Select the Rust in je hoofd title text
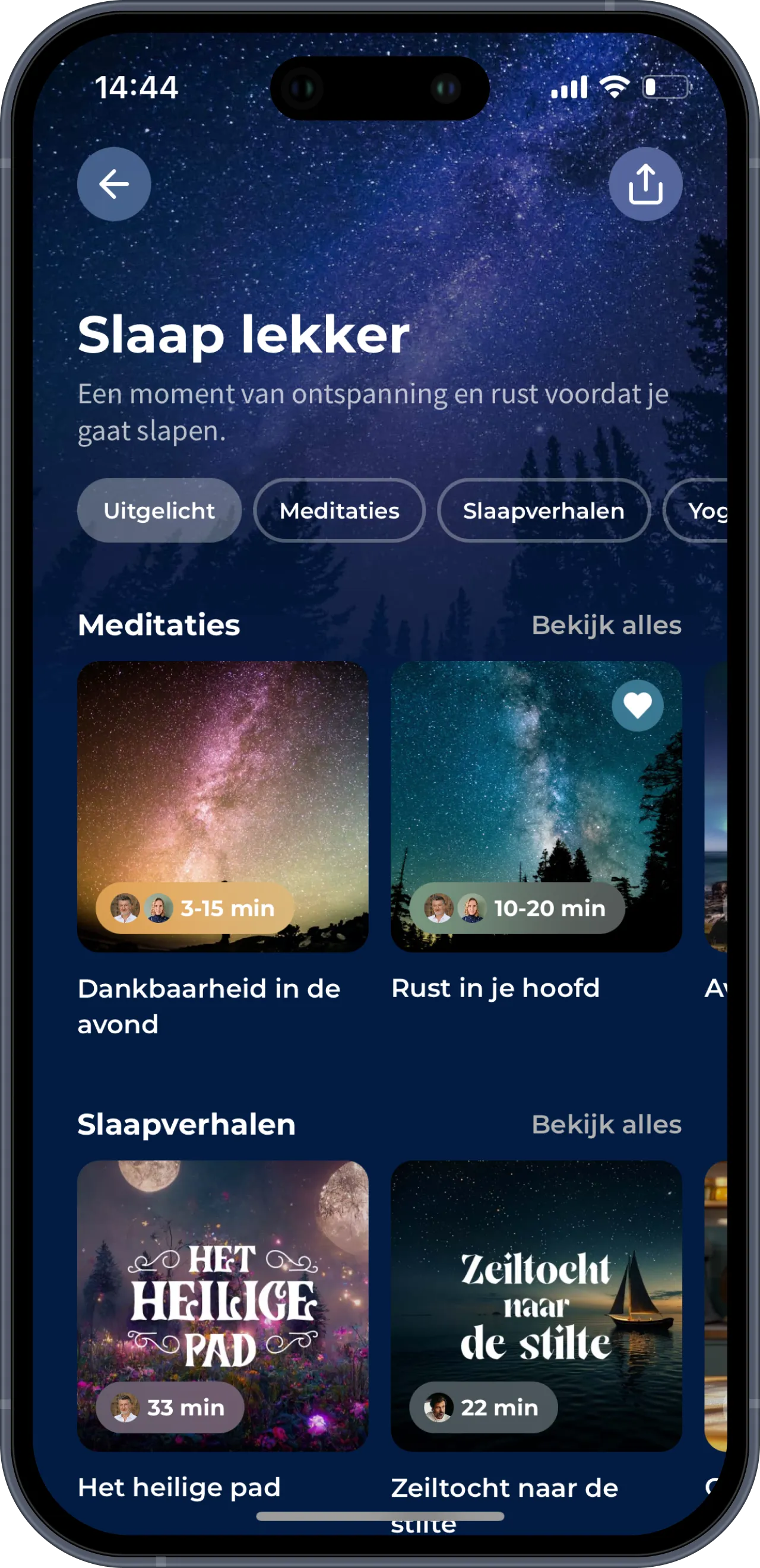This screenshot has height=1568, width=760. point(496,989)
